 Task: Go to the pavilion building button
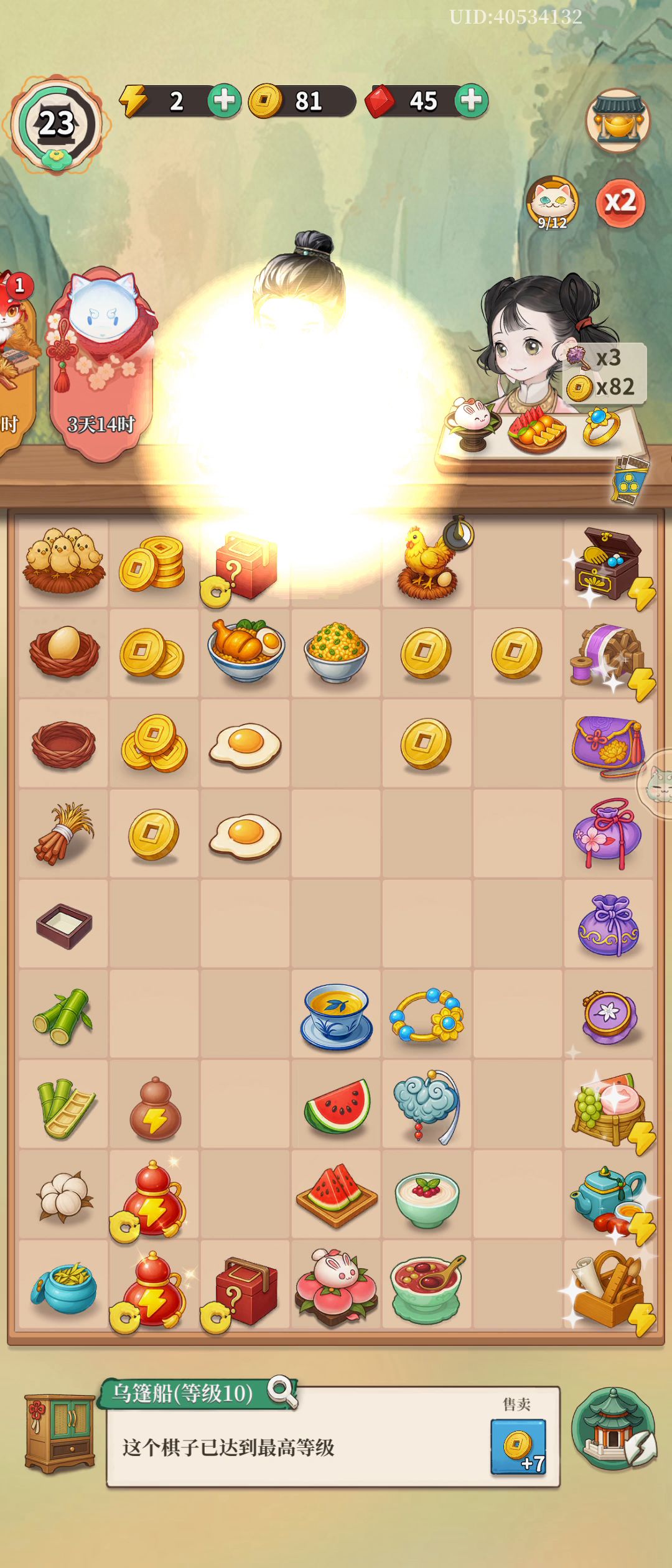tap(613, 1430)
